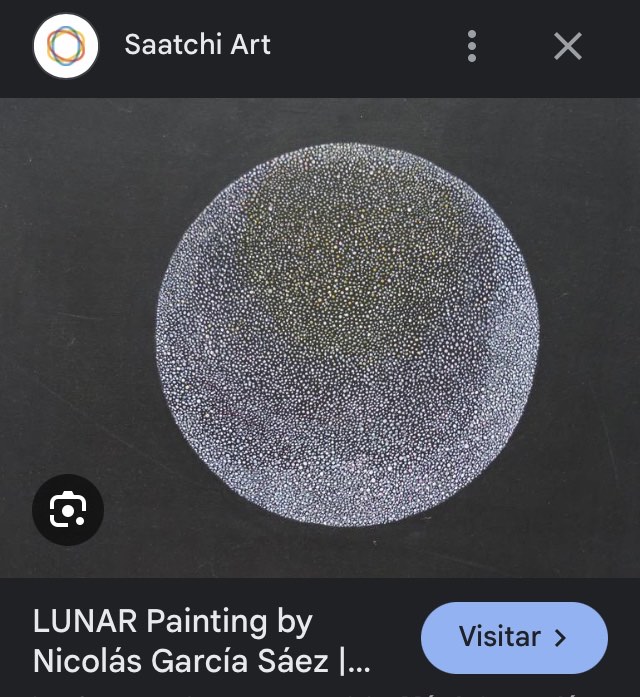Open the Saatchi Art source logo
The image size is (640, 697).
(x=66, y=46)
